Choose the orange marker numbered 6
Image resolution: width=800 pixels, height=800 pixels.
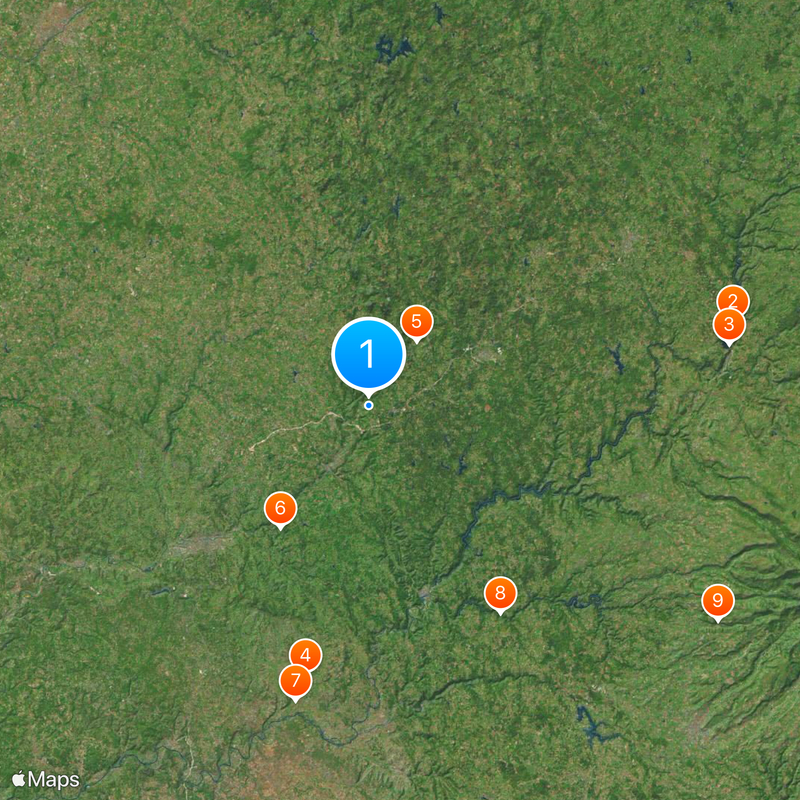(x=280, y=508)
